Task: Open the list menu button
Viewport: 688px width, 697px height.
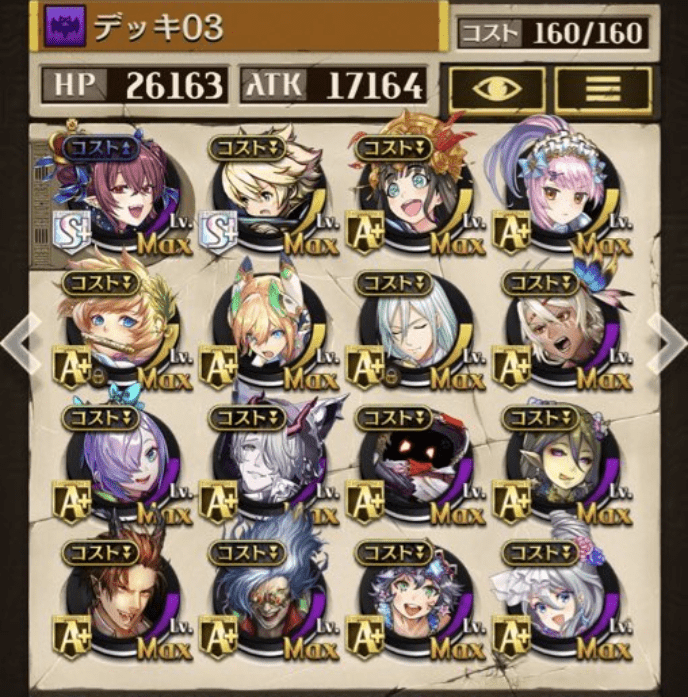Action: tap(602, 88)
